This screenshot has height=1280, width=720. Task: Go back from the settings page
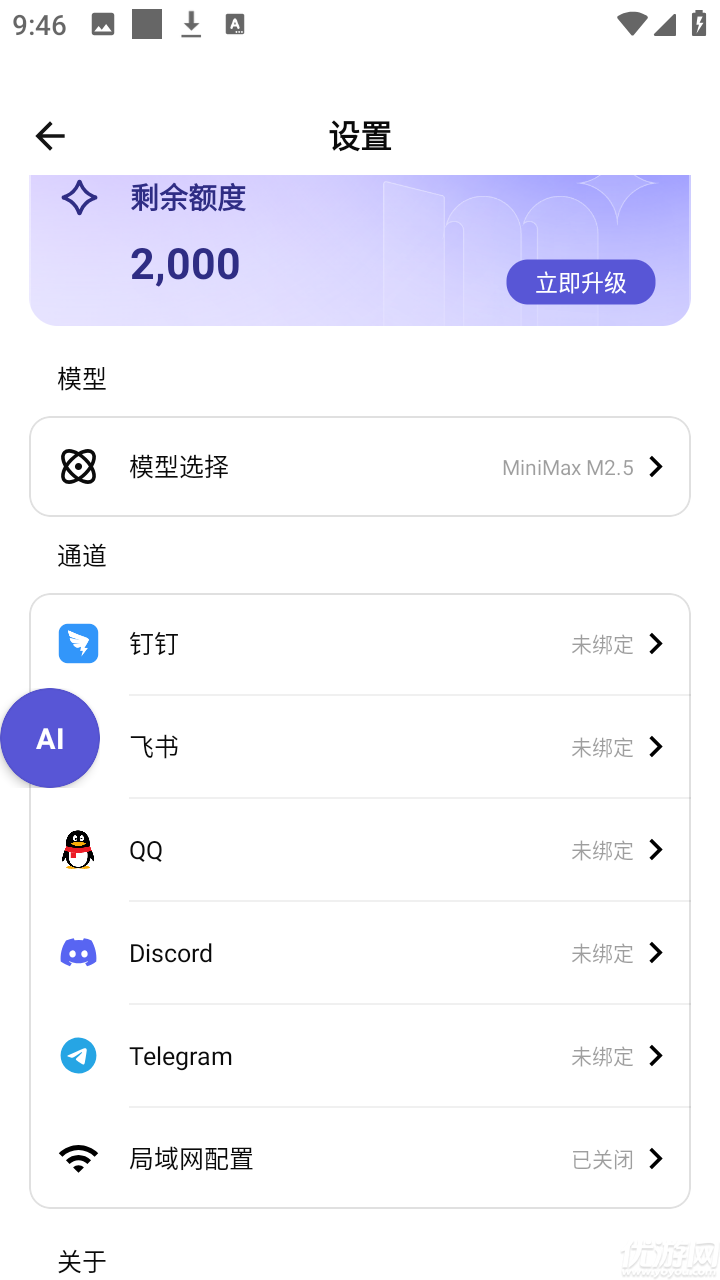tap(50, 136)
